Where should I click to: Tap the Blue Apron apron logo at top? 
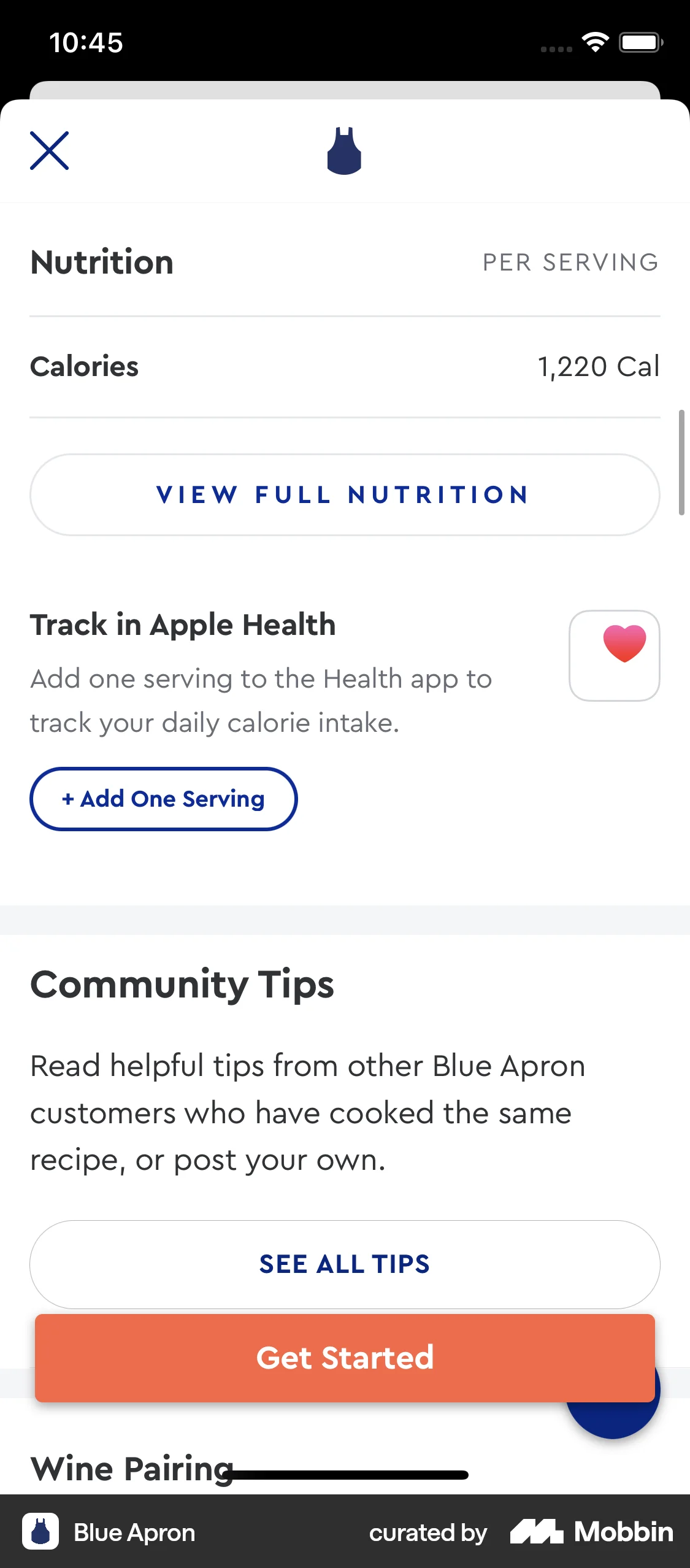click(x=345, y=151)
